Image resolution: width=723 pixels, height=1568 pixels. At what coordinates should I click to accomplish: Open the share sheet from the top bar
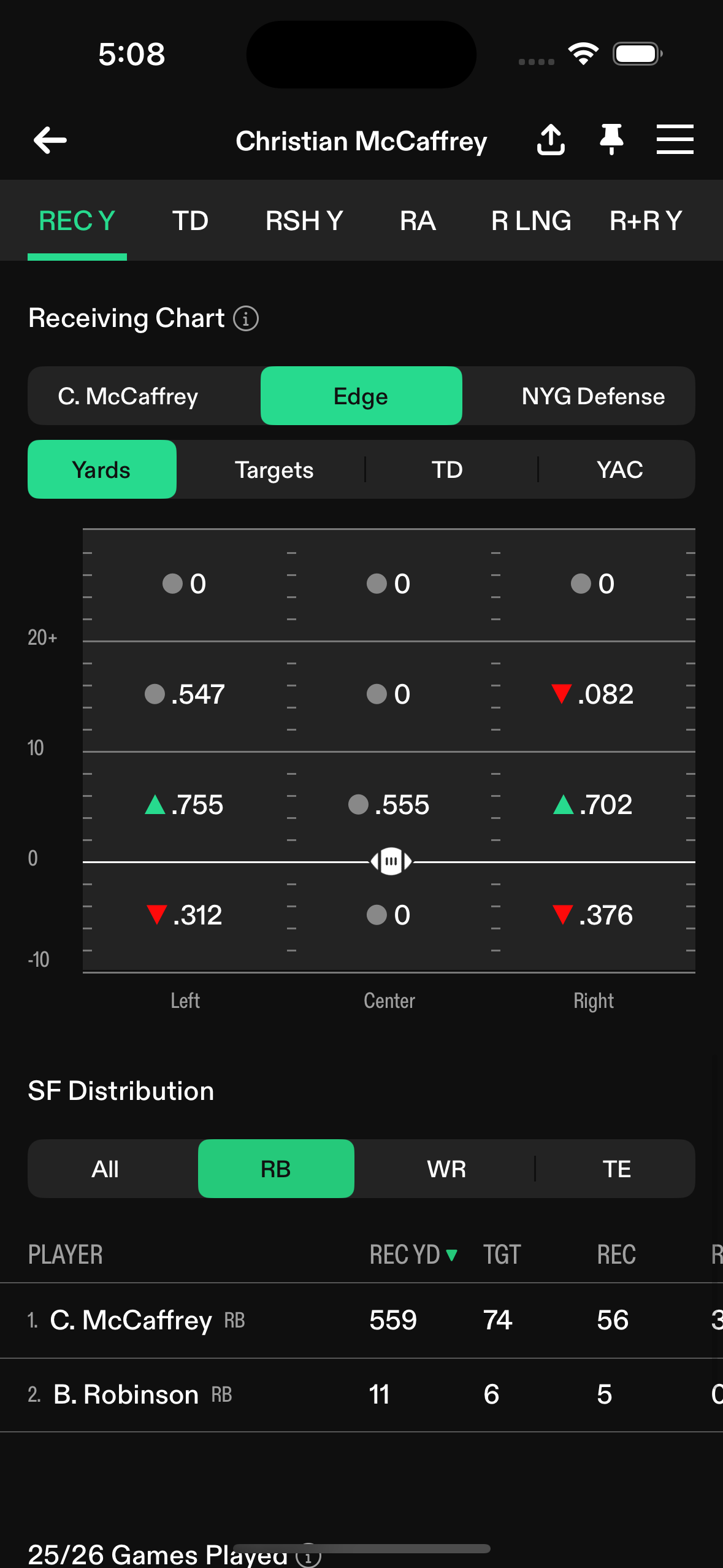click(x=550, y=140)
